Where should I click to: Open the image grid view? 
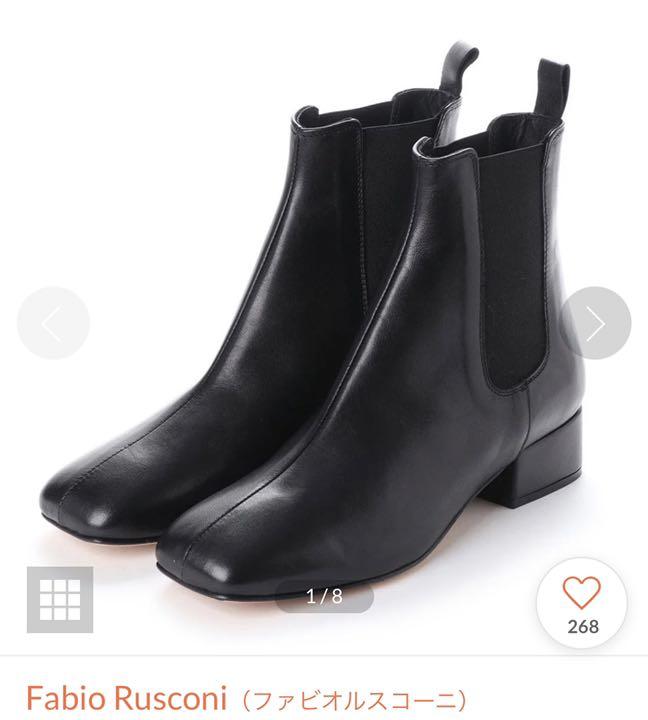(60, 600)
